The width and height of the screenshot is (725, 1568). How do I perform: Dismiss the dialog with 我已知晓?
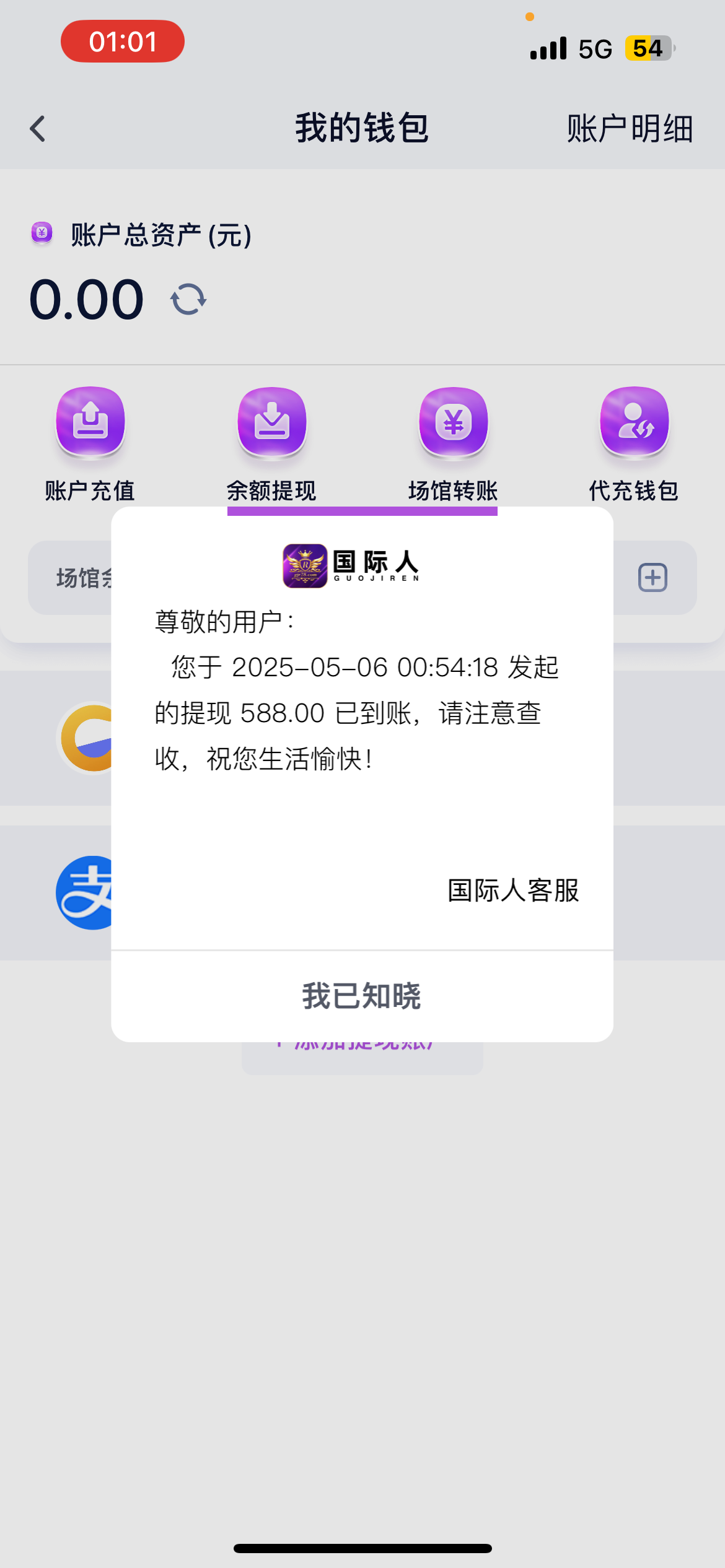(362, 996)
